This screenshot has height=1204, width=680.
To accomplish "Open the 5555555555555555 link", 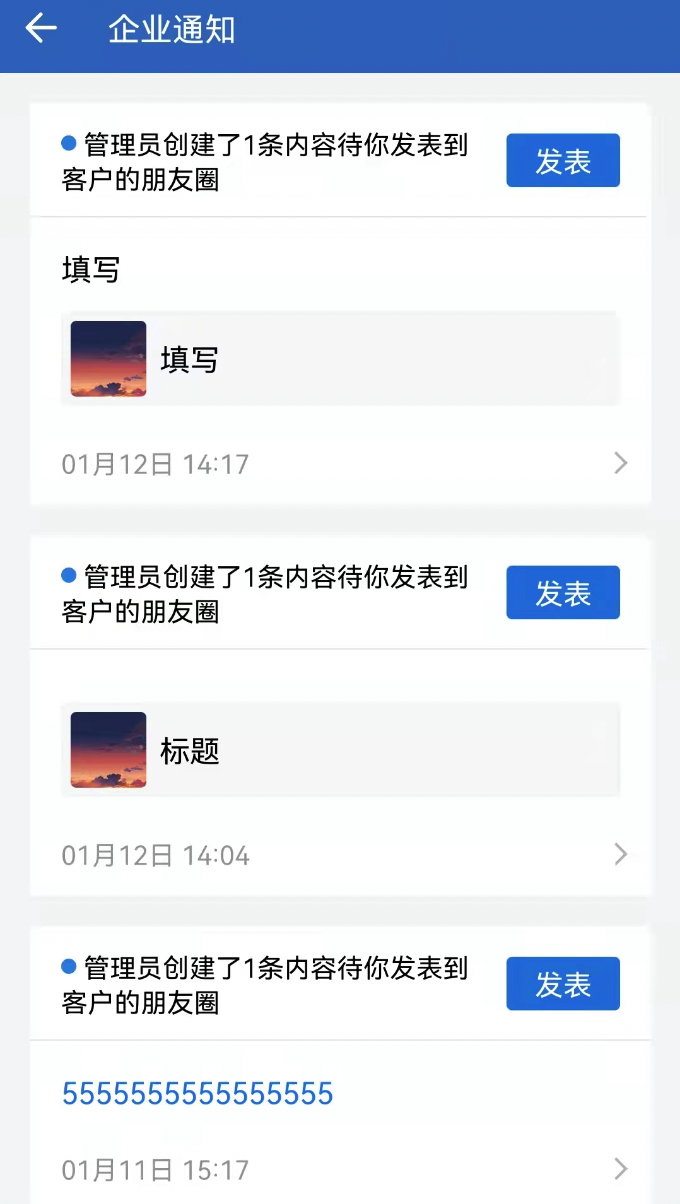I will click(197, 1094).
